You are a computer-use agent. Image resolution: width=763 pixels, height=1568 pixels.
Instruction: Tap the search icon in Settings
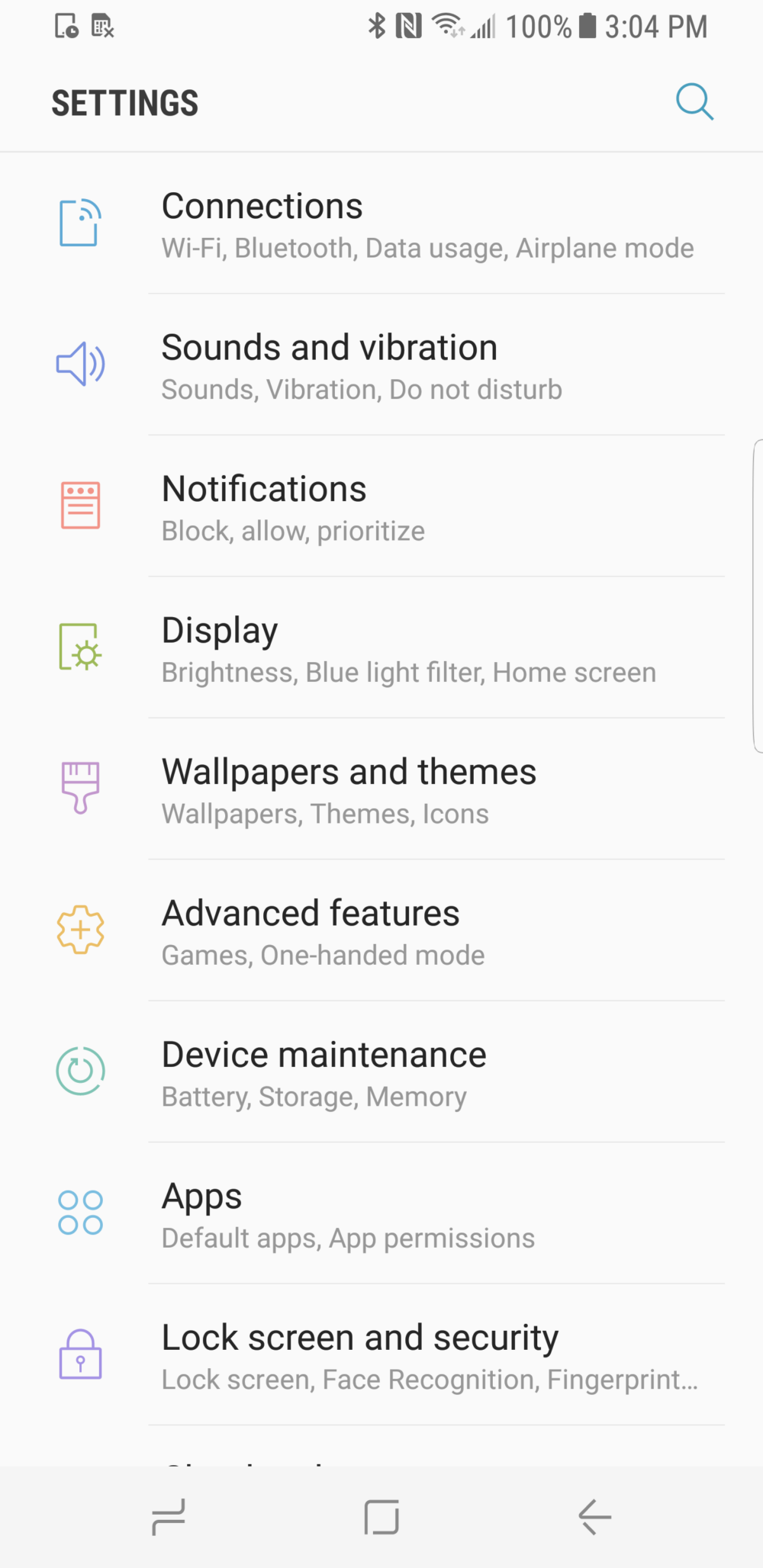click(693, 101)
